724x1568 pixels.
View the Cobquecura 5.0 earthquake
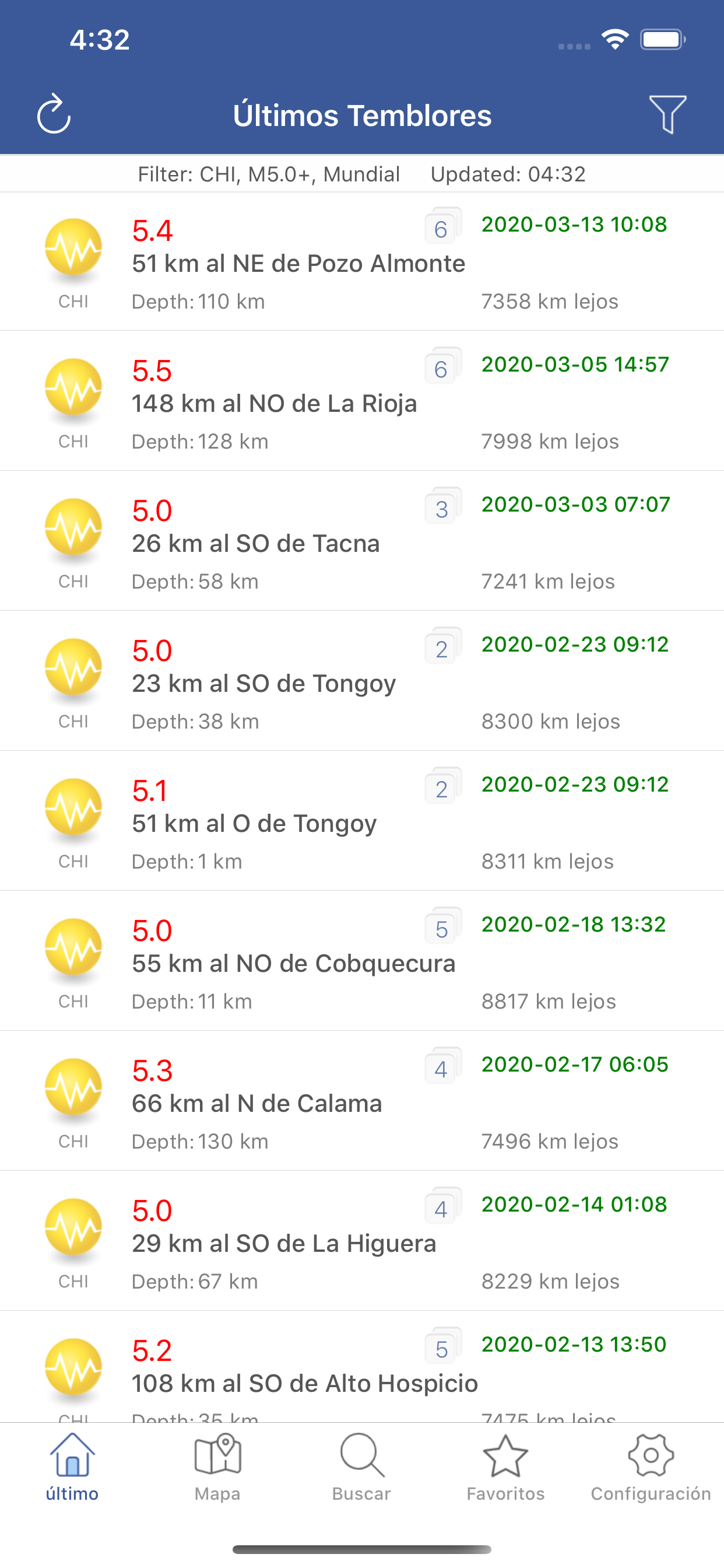coord(362,961)
